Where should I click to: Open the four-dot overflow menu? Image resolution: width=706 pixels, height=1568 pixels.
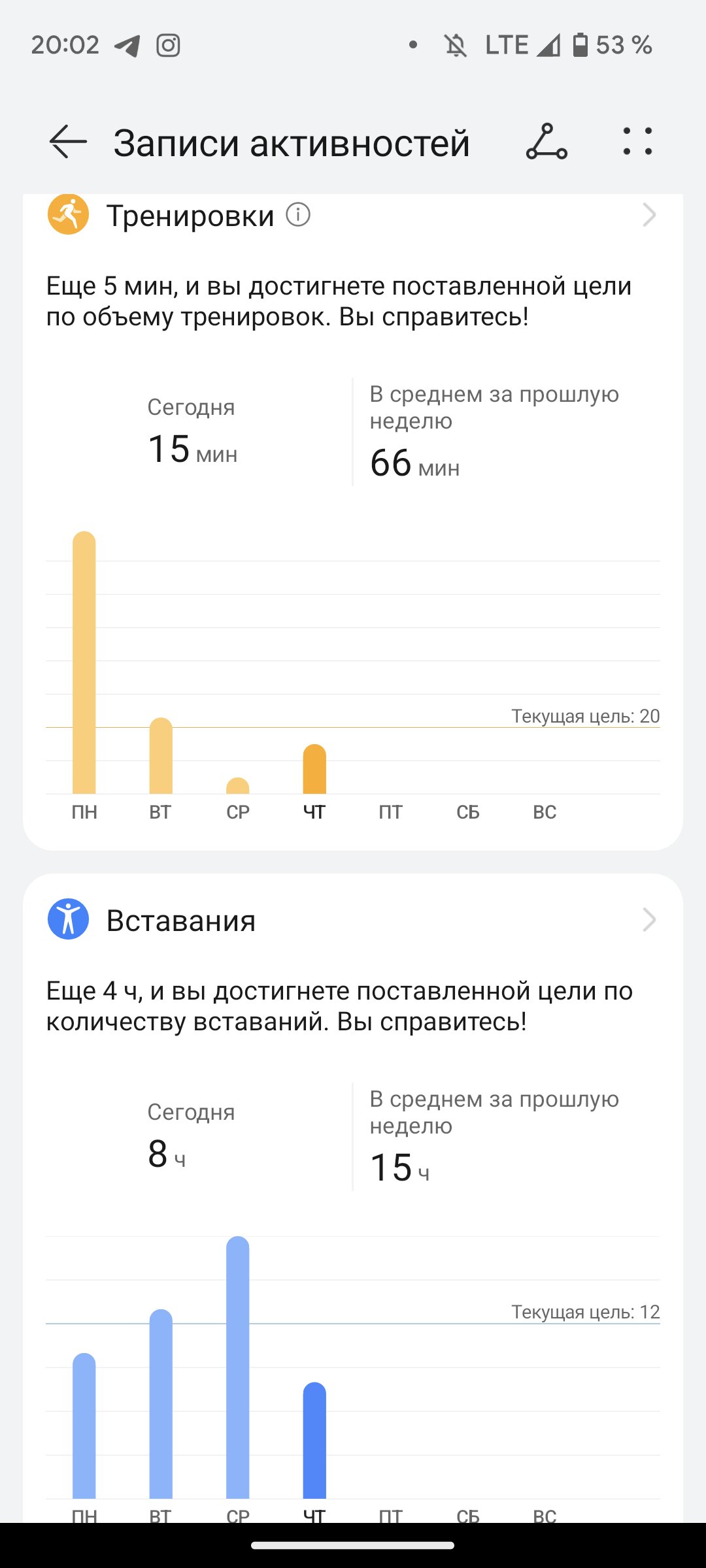coord(637,142)
